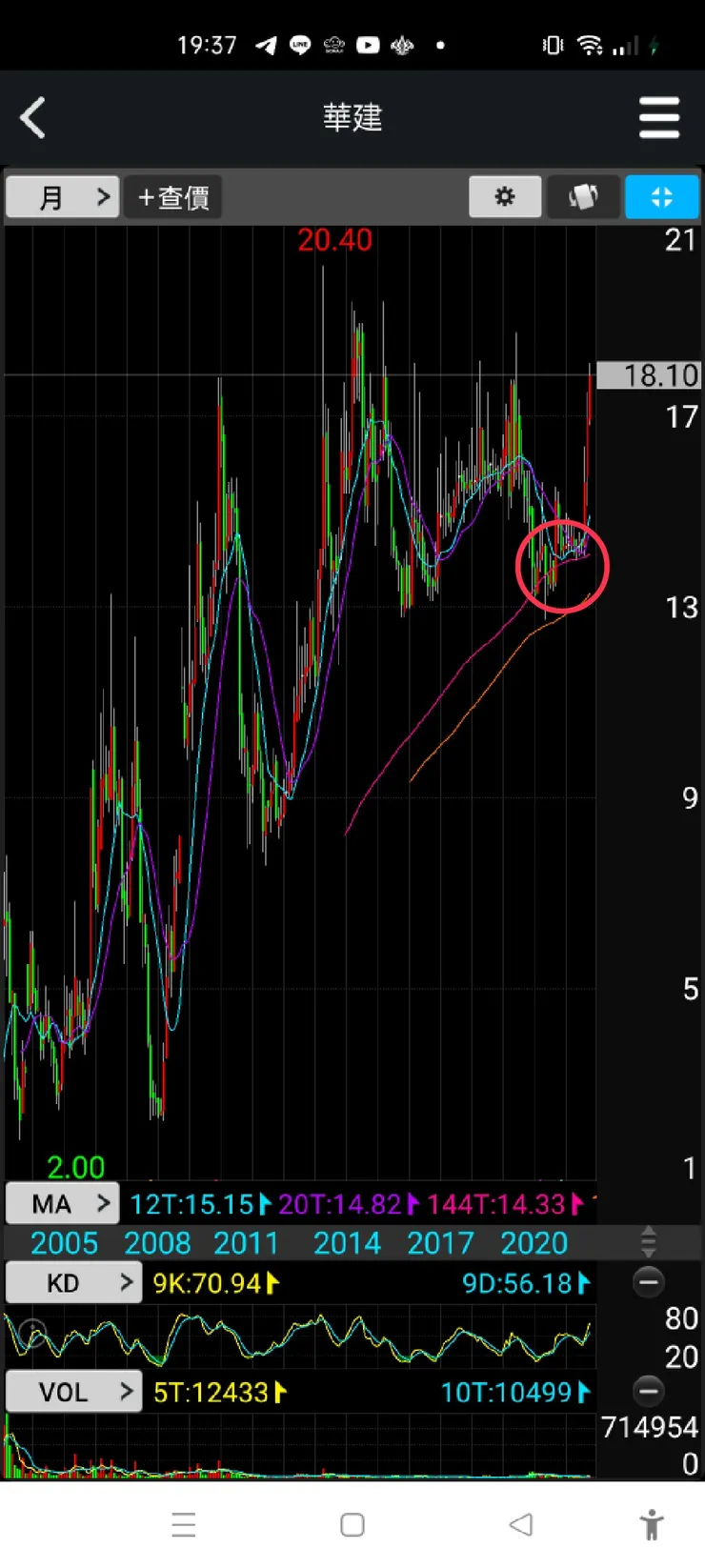The width and height of the screenshot is (705, 1568).
Task: Open chart settings gear
Action: 505,197
